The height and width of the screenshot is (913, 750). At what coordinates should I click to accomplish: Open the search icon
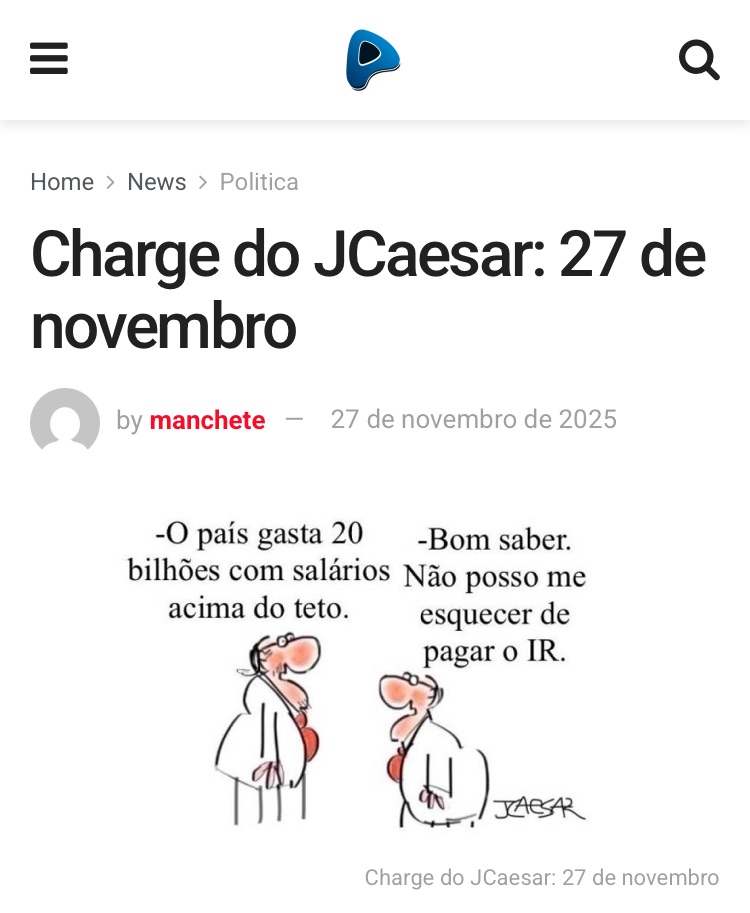point(699,60)
